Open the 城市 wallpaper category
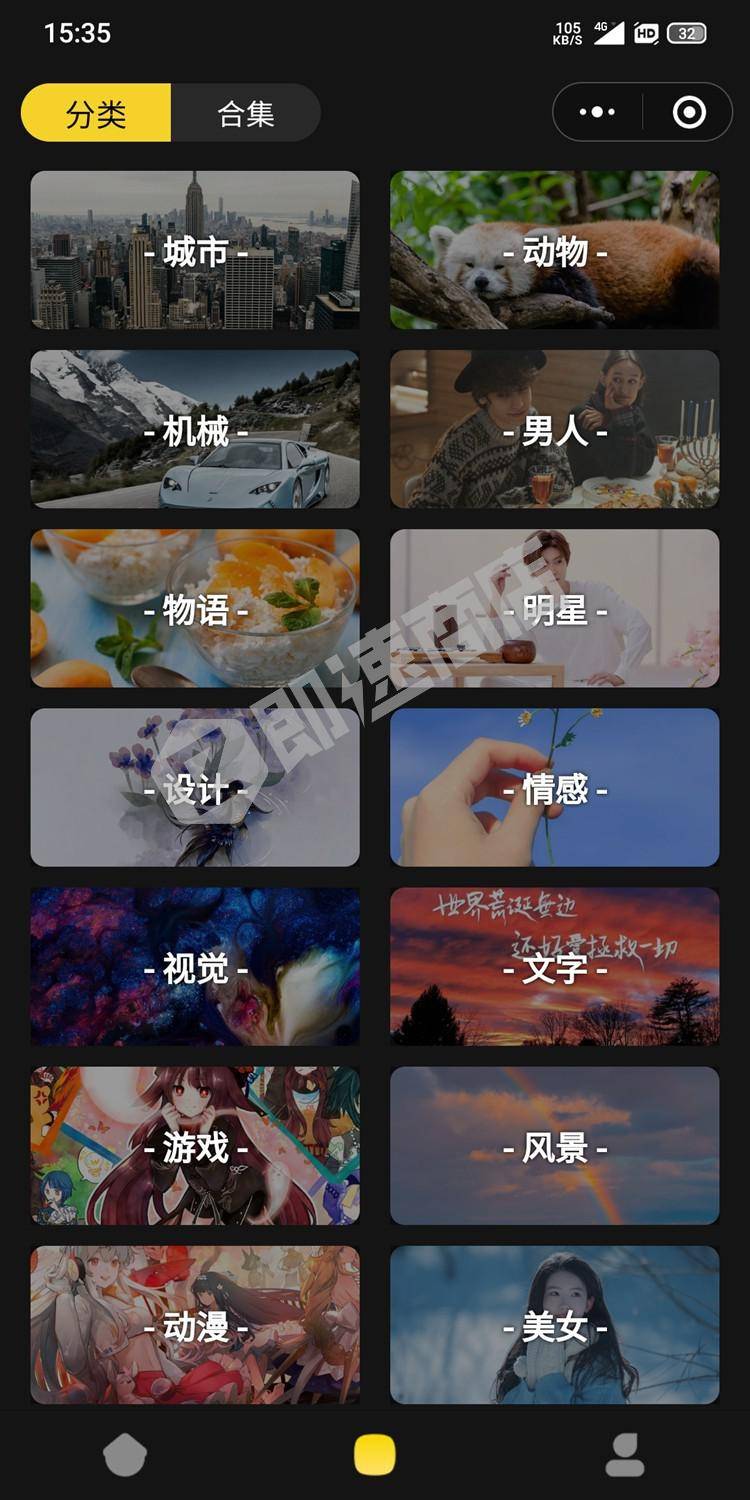The width and height of the screenshot is (750, 1500). [195, 250]
